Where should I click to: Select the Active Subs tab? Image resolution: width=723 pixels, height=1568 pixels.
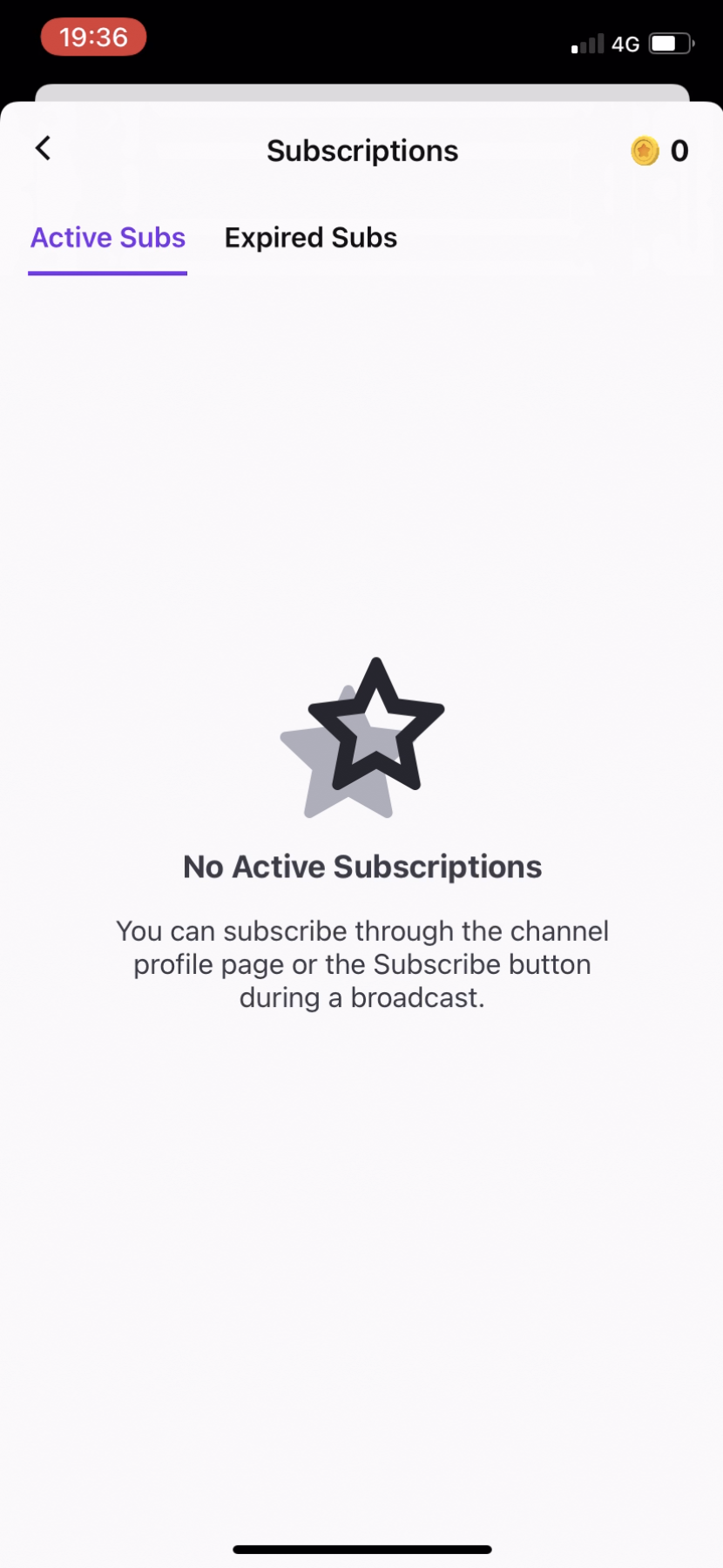tap(108, 237)
